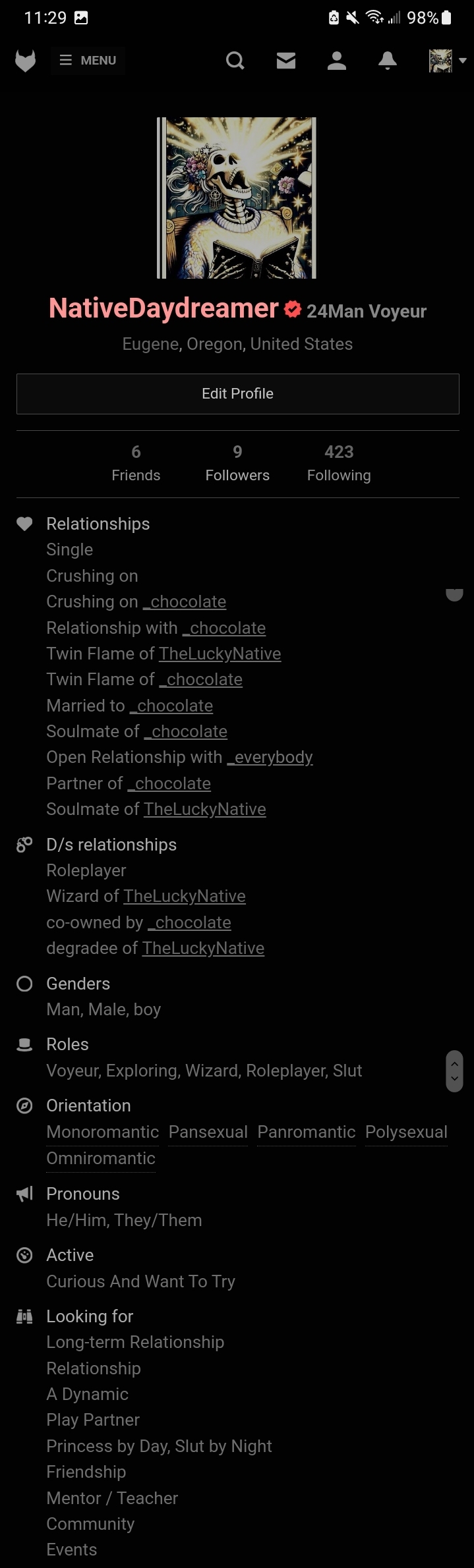Tap the Edit Profile button
474x1568 pixels.
pos(237,394)
